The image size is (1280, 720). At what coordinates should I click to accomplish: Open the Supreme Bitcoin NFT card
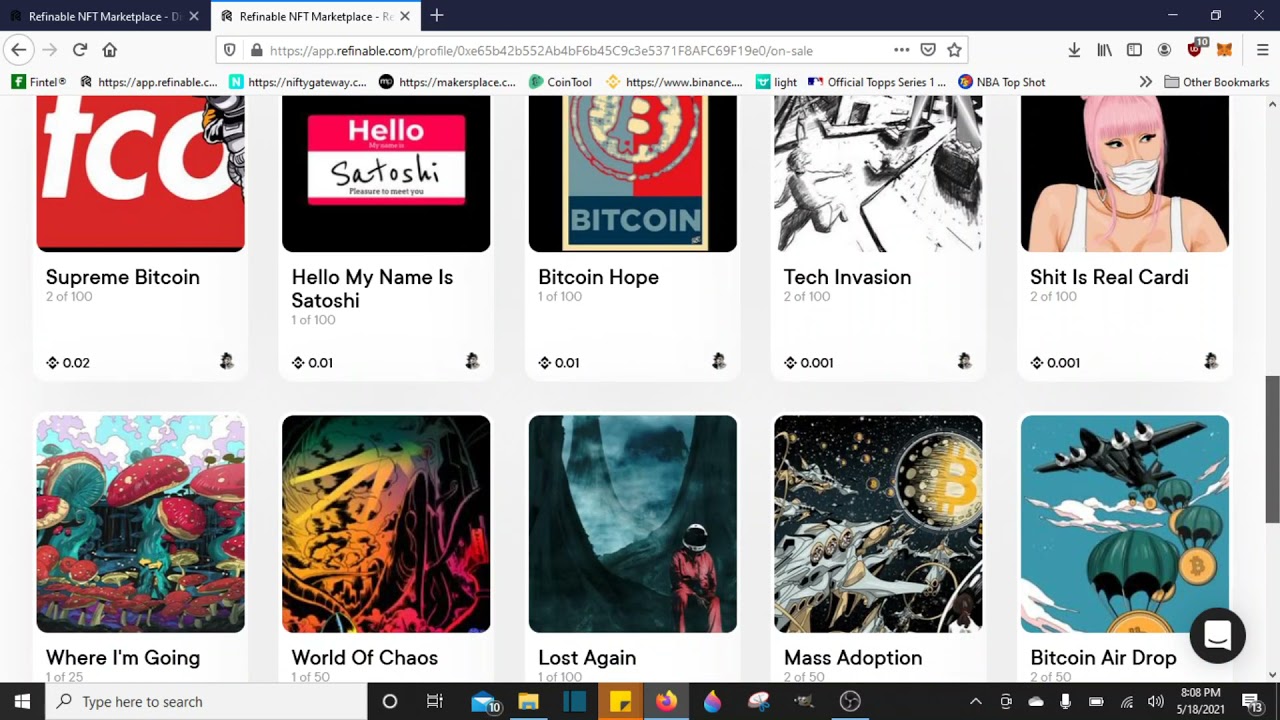140,180
